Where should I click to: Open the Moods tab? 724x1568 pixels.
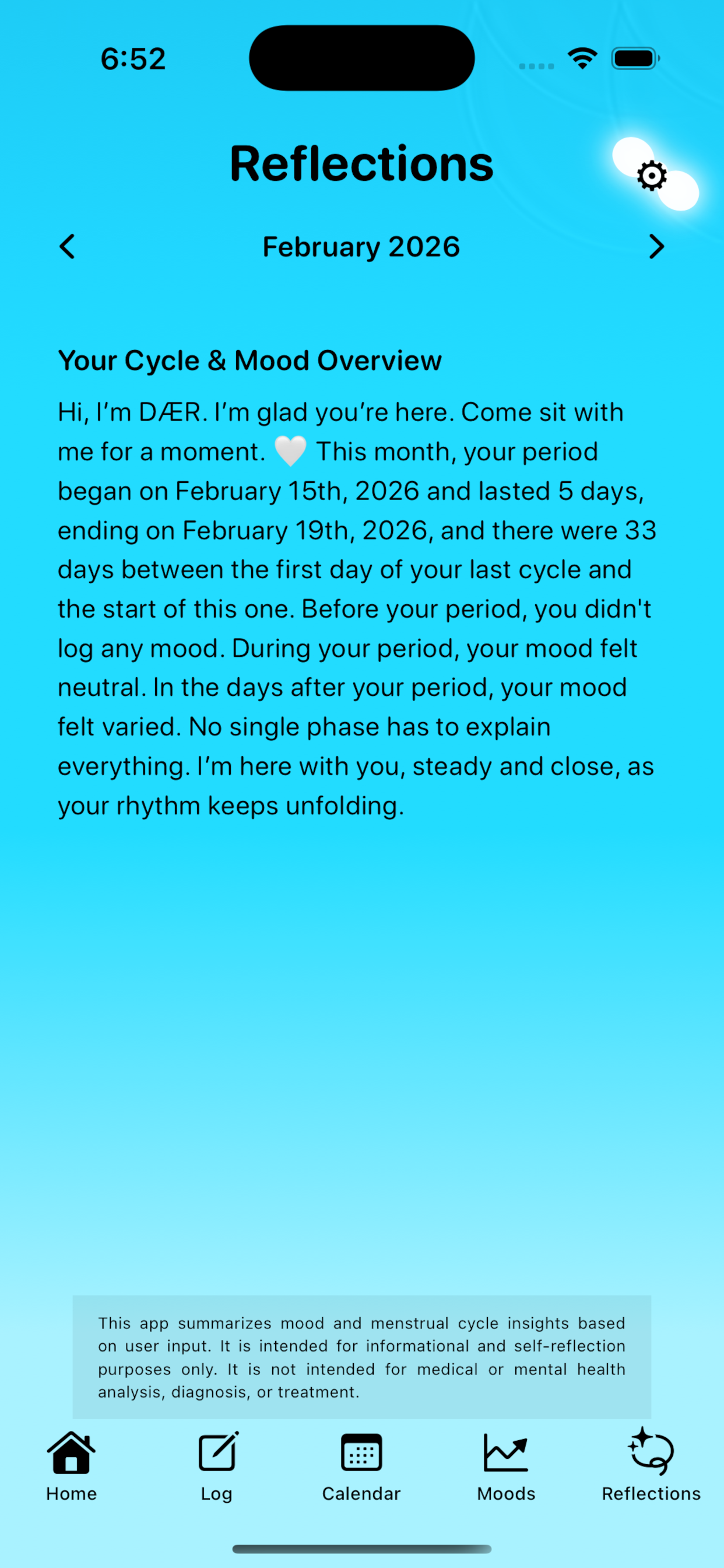[505, 1465]
